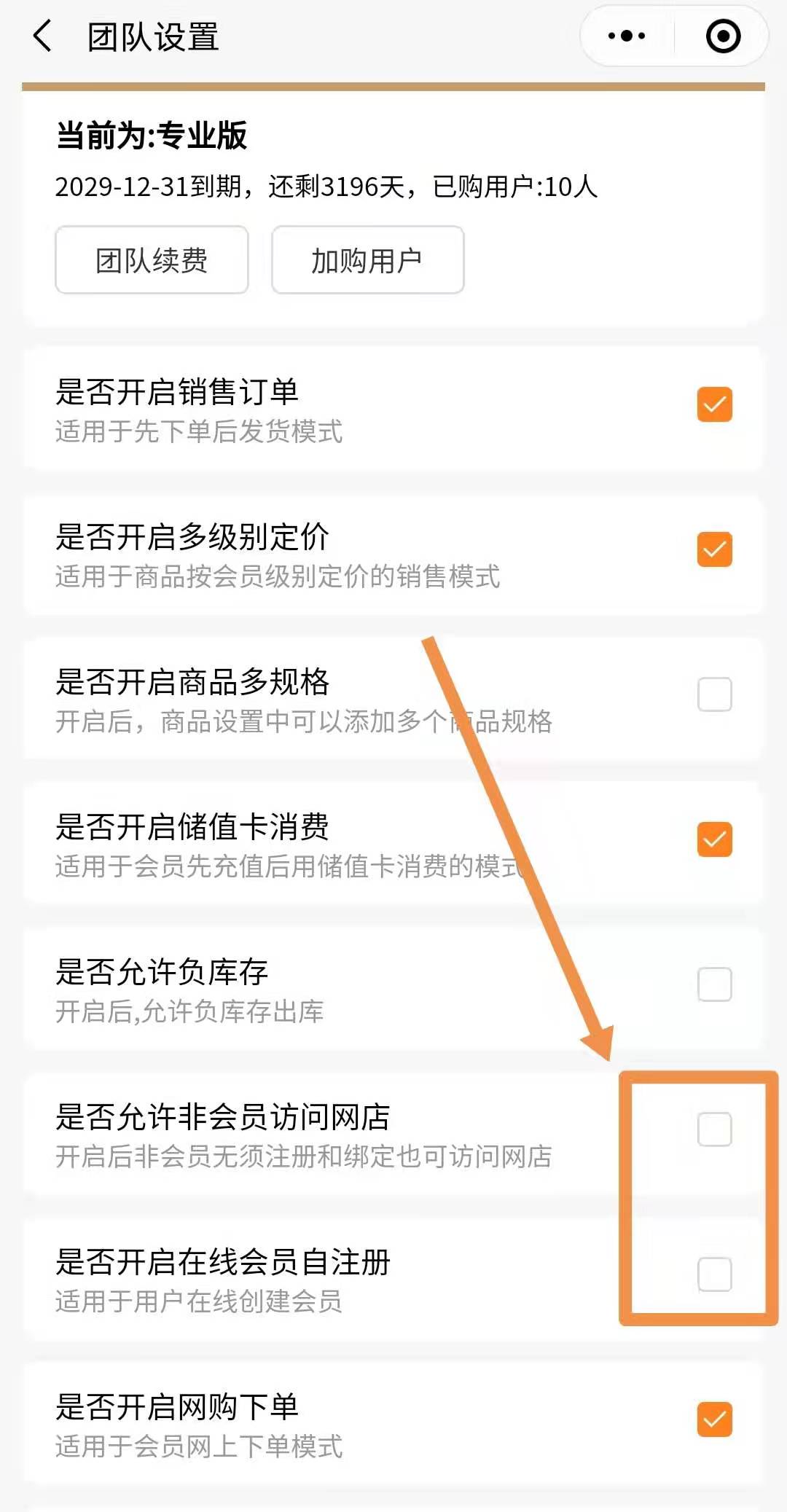Turn on 是否开启在线会员自注册

(714, 1274)
